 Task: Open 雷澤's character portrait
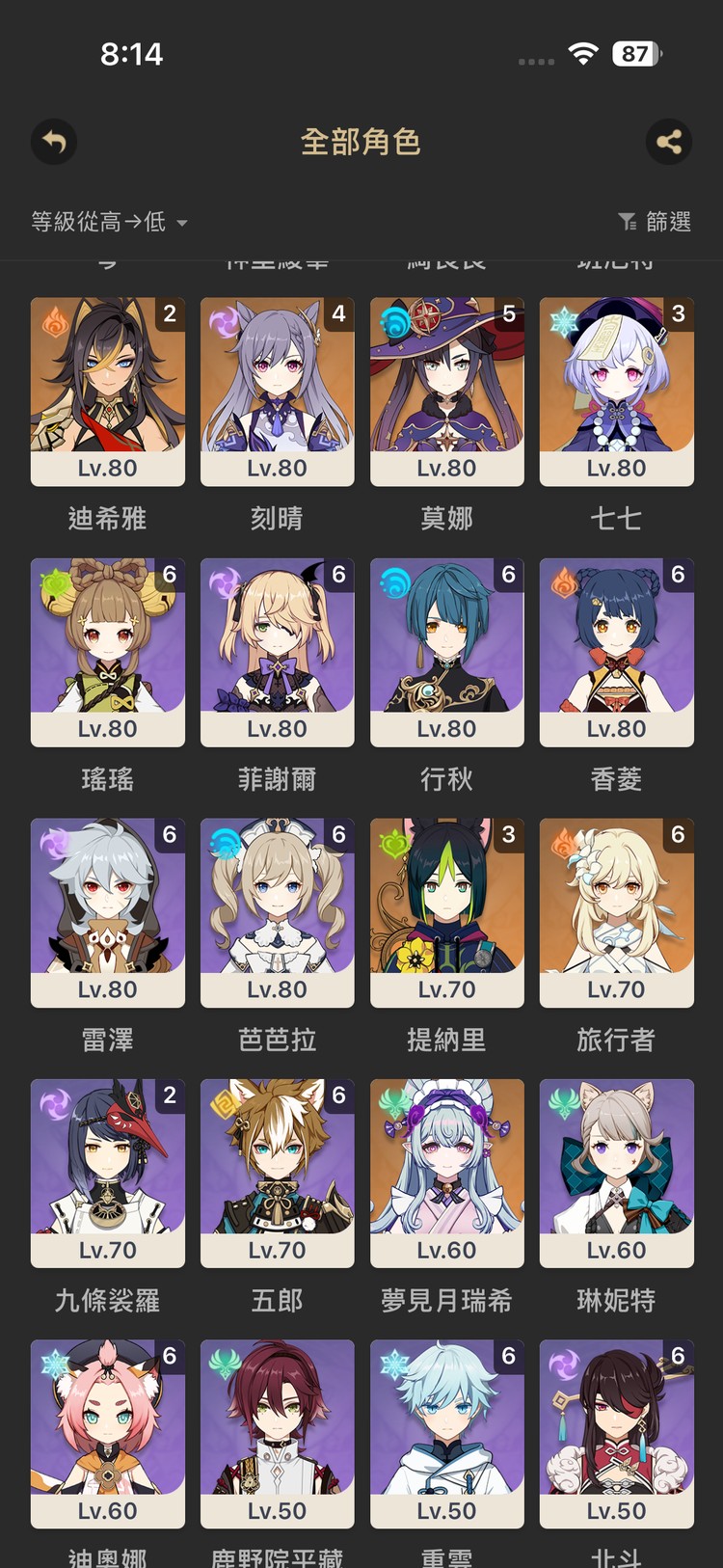[x=107, y=906]
